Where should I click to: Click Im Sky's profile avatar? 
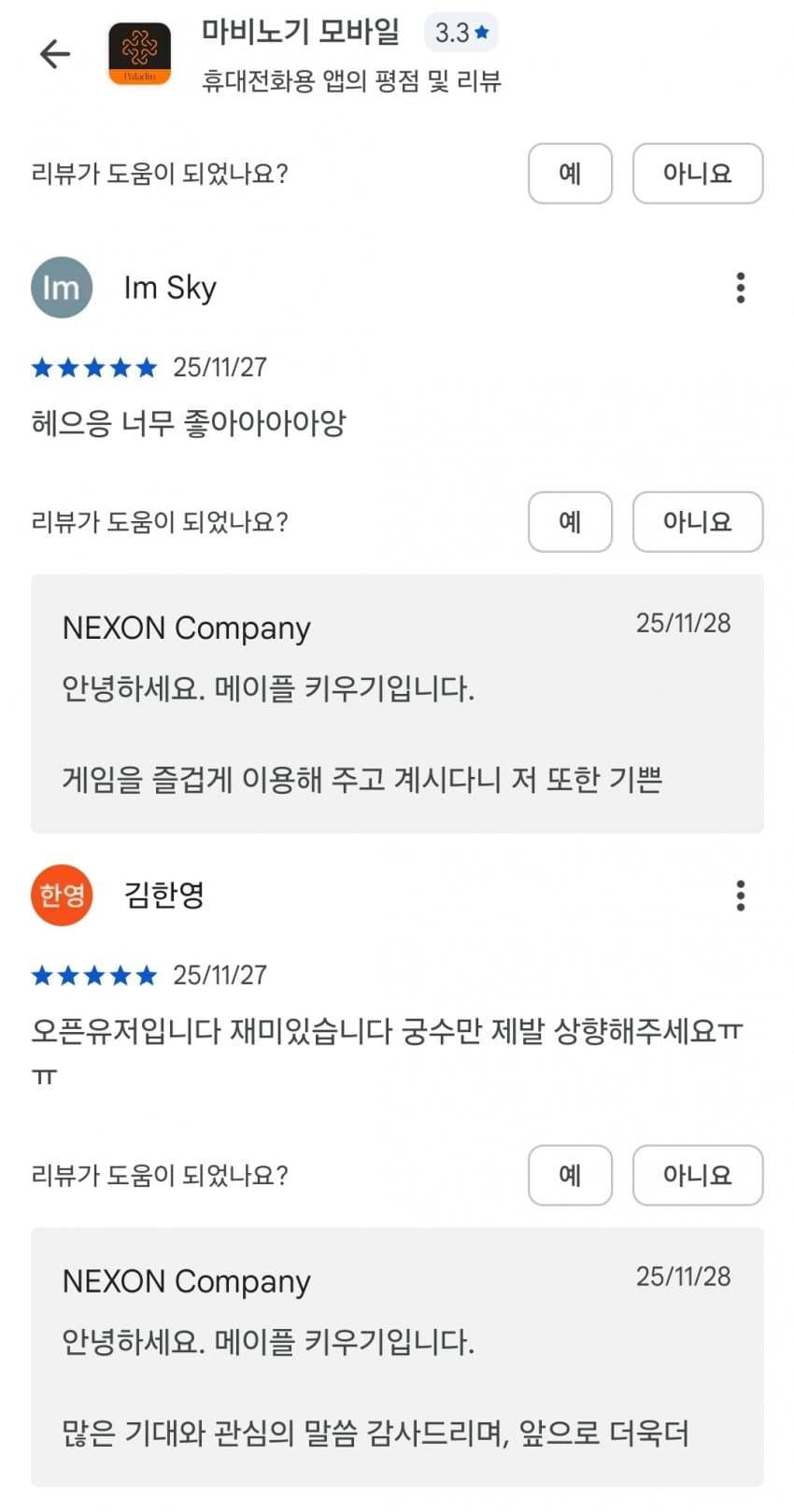point(61,288)
